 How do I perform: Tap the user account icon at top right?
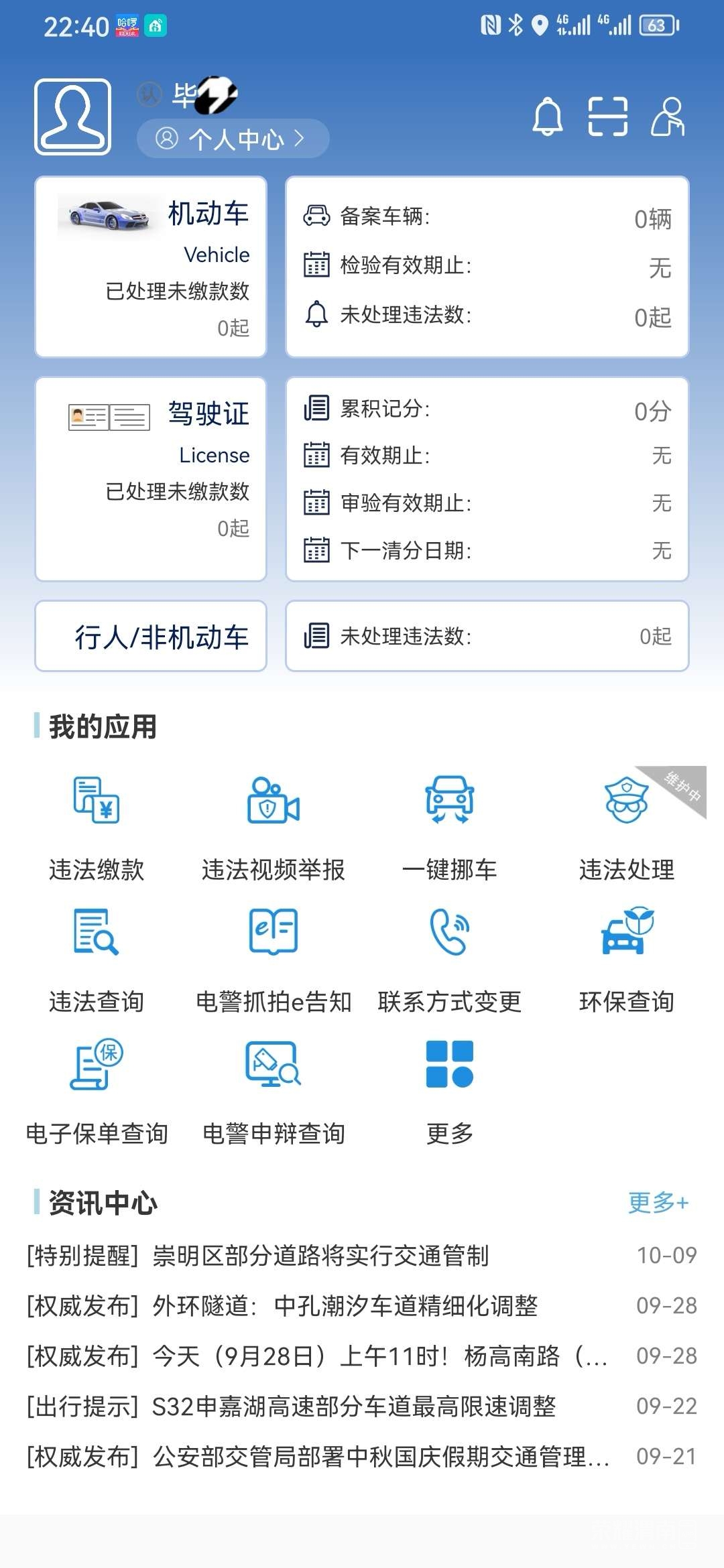[x=668, y=117]
